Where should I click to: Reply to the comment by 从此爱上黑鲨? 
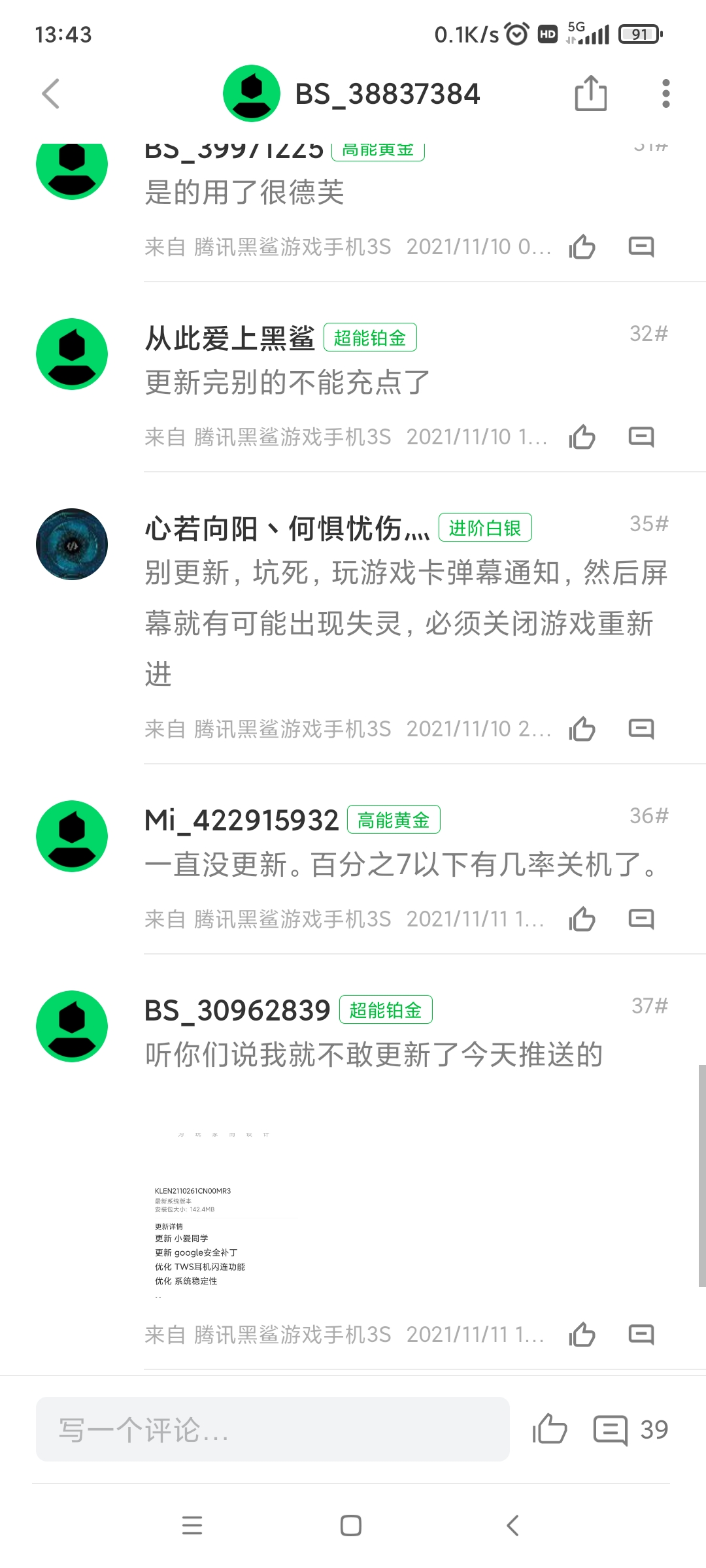pyautogui.click(x=641, y=436)
